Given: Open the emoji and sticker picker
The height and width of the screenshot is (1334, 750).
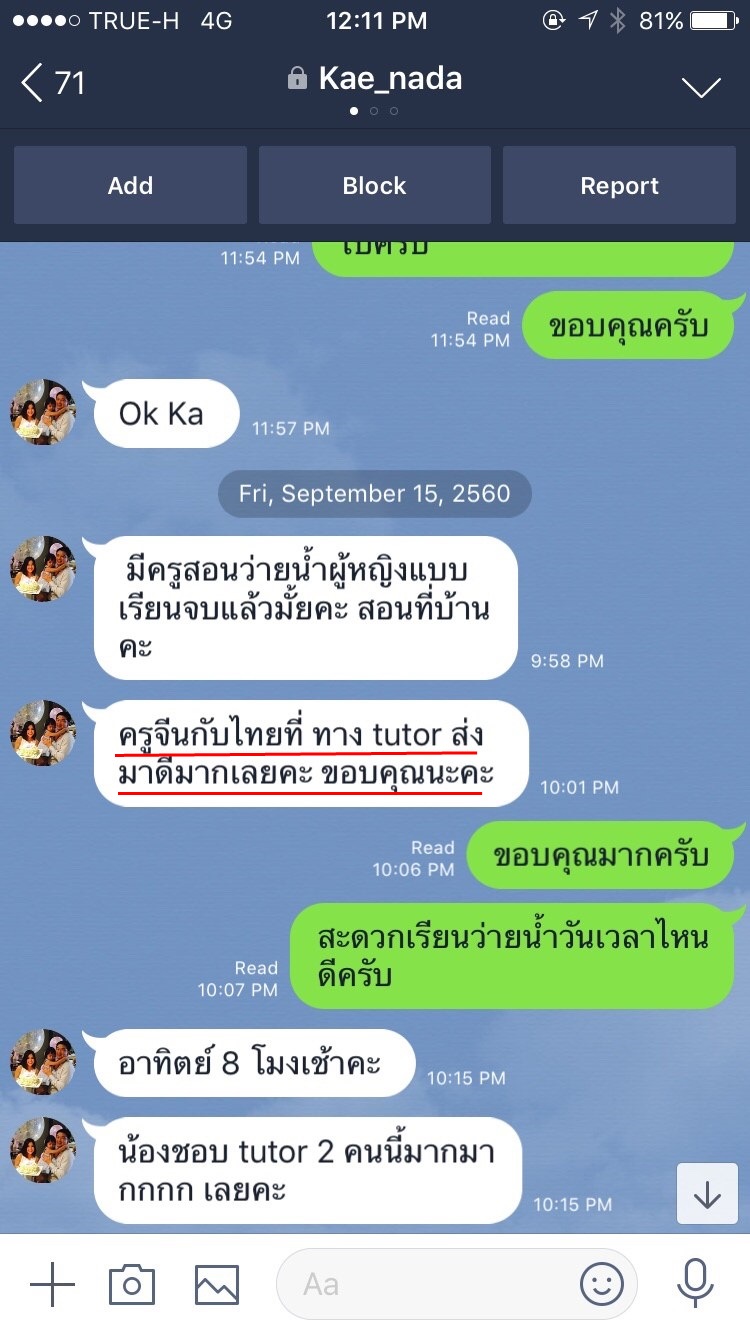Looking at the screenshot, I should point(602,1284).
